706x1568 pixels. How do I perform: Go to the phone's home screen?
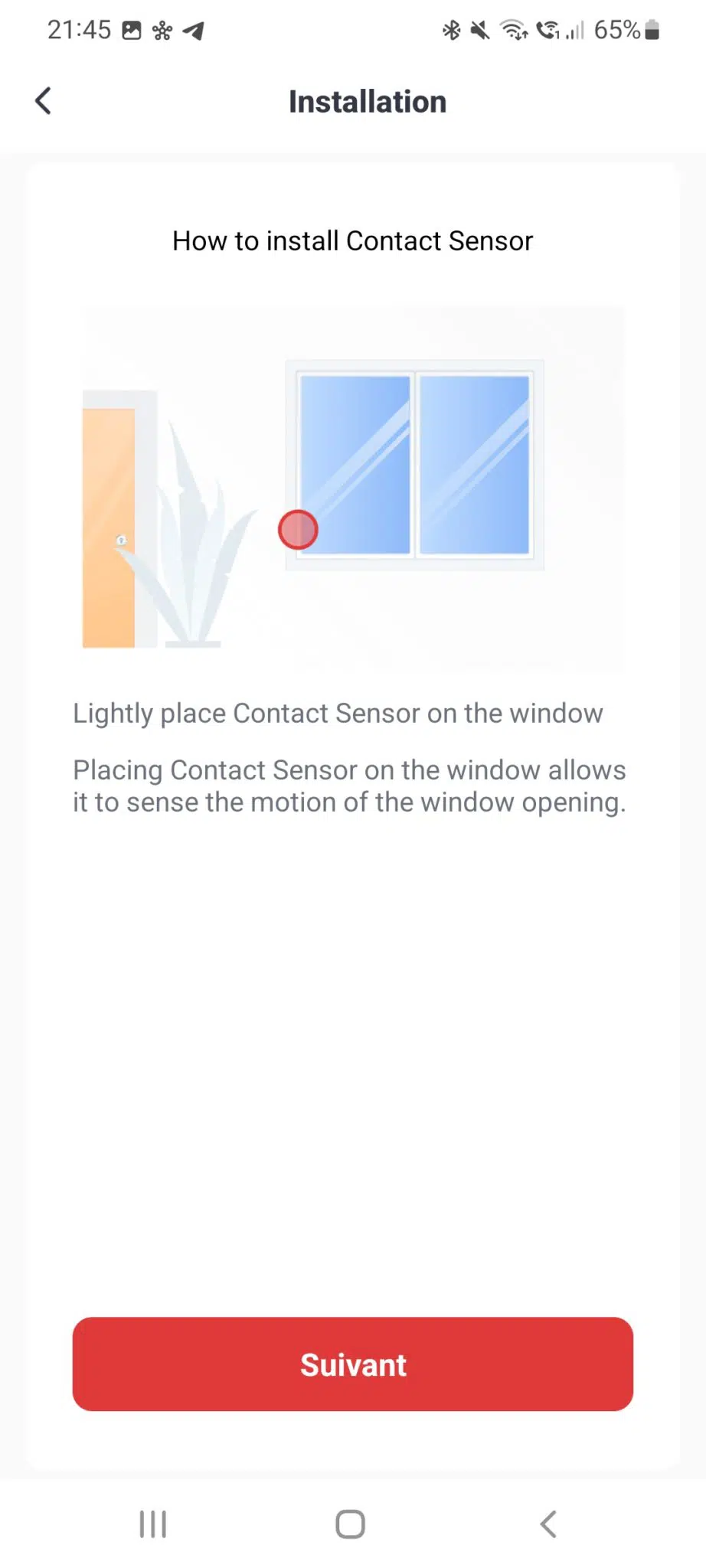351,1524
